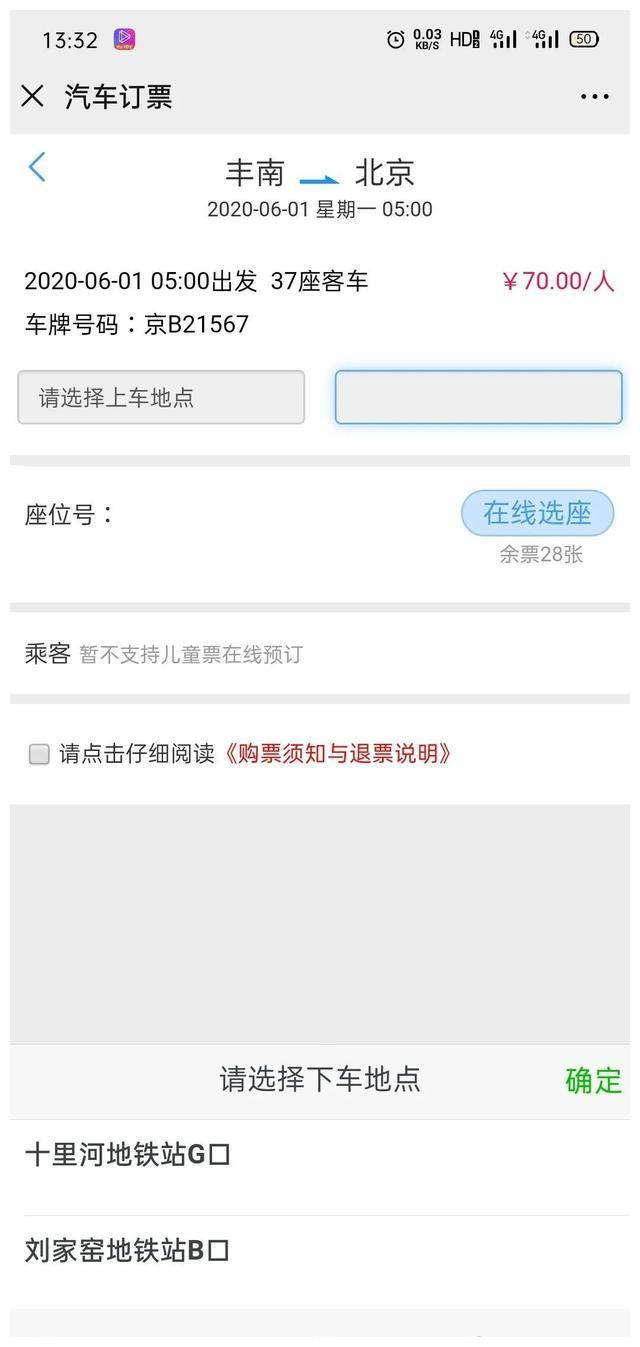Go back with the blue arrow
640x1347 pixels.
(x=37, y=167)
